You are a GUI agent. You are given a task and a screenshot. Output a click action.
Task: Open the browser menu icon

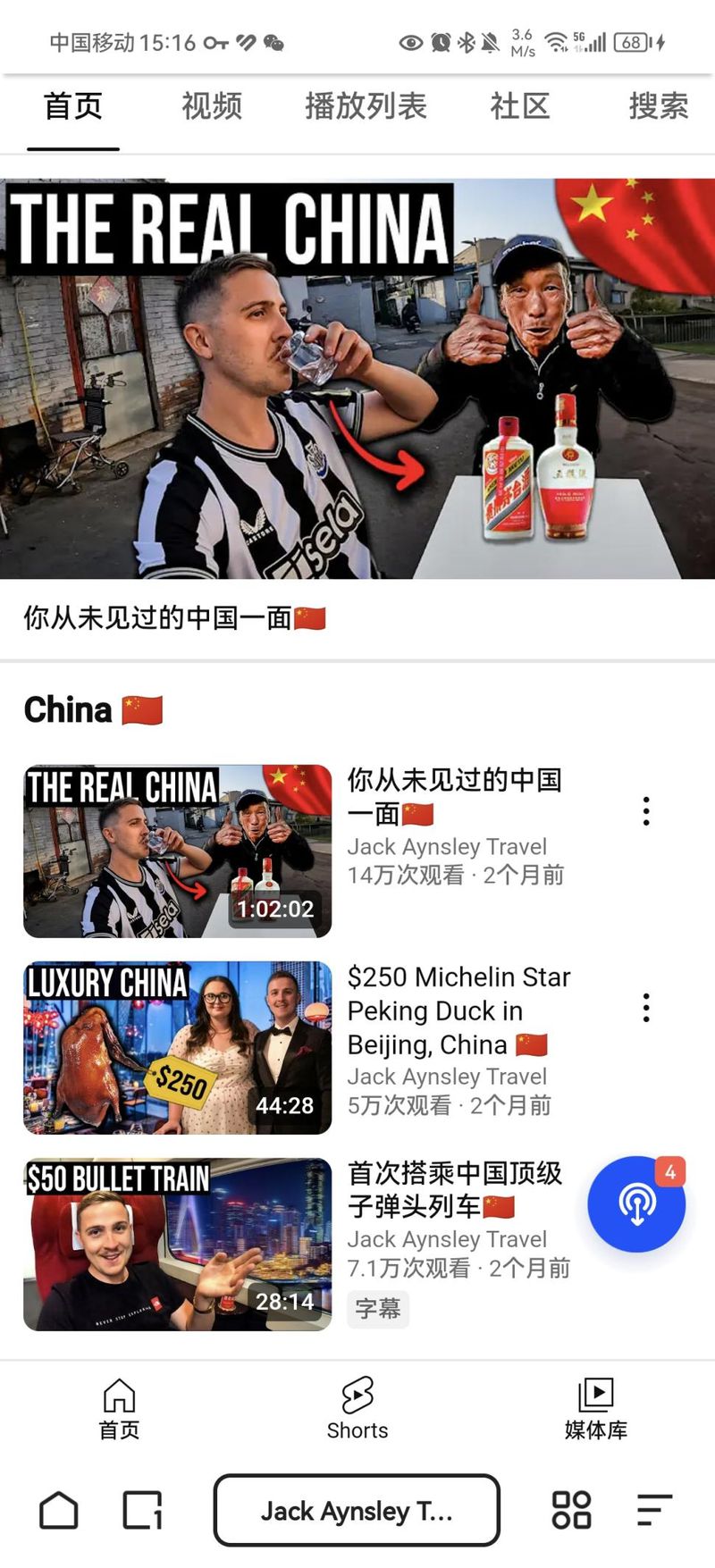point(654,1511)
